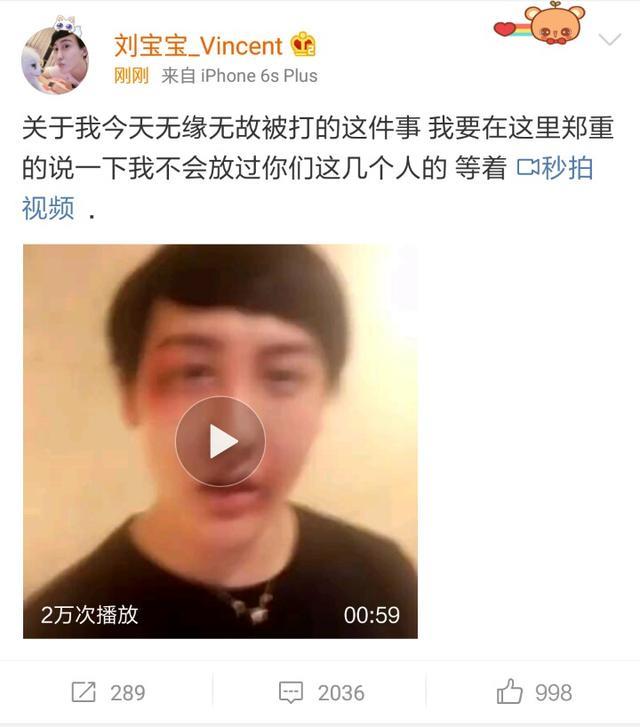Repost this post with 289 reposts
Screen dimensions: 640x727
click(x=108, y=692)
